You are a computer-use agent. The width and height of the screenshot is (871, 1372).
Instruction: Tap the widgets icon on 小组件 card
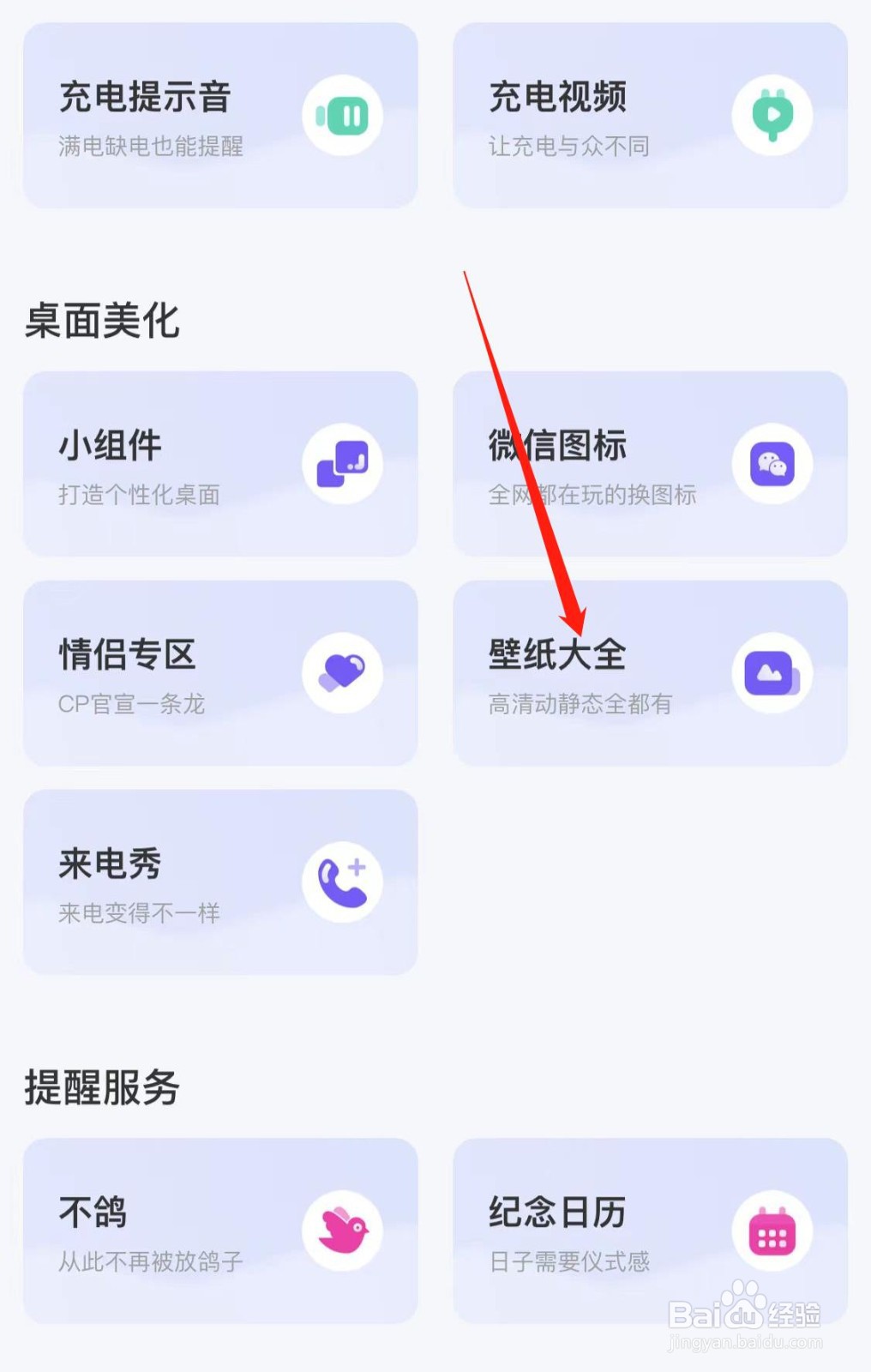(x=343, y=463)
